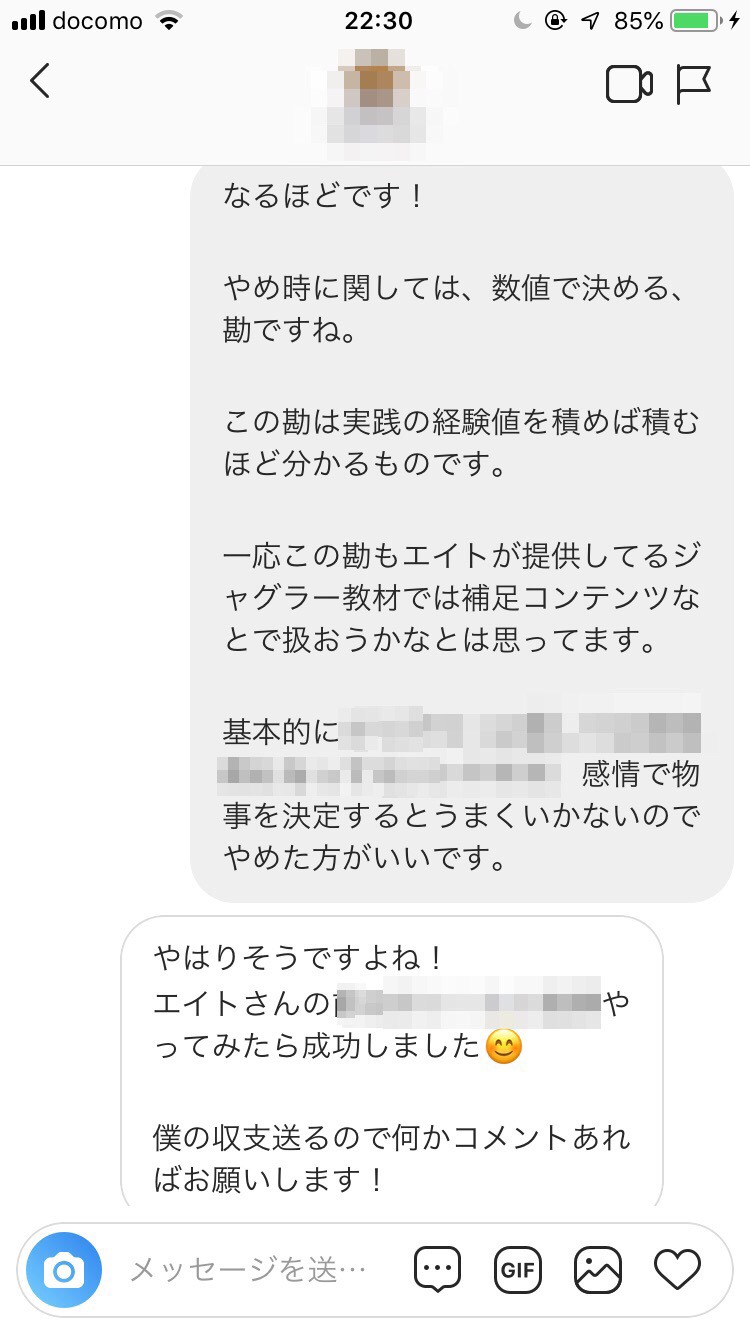
Task: Flag this conversation
Action: [x=694, y=85]
